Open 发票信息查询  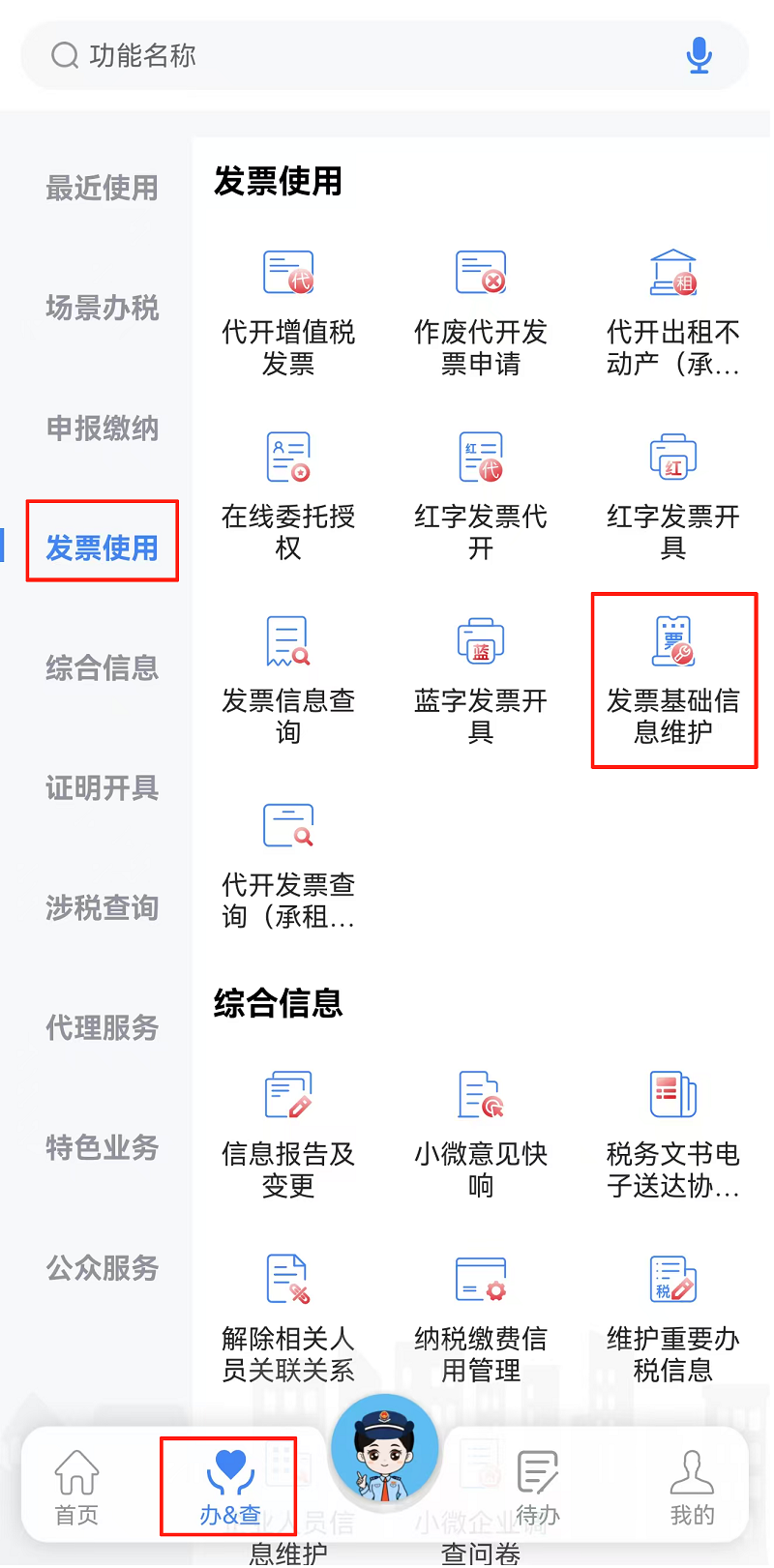(288, 679)
